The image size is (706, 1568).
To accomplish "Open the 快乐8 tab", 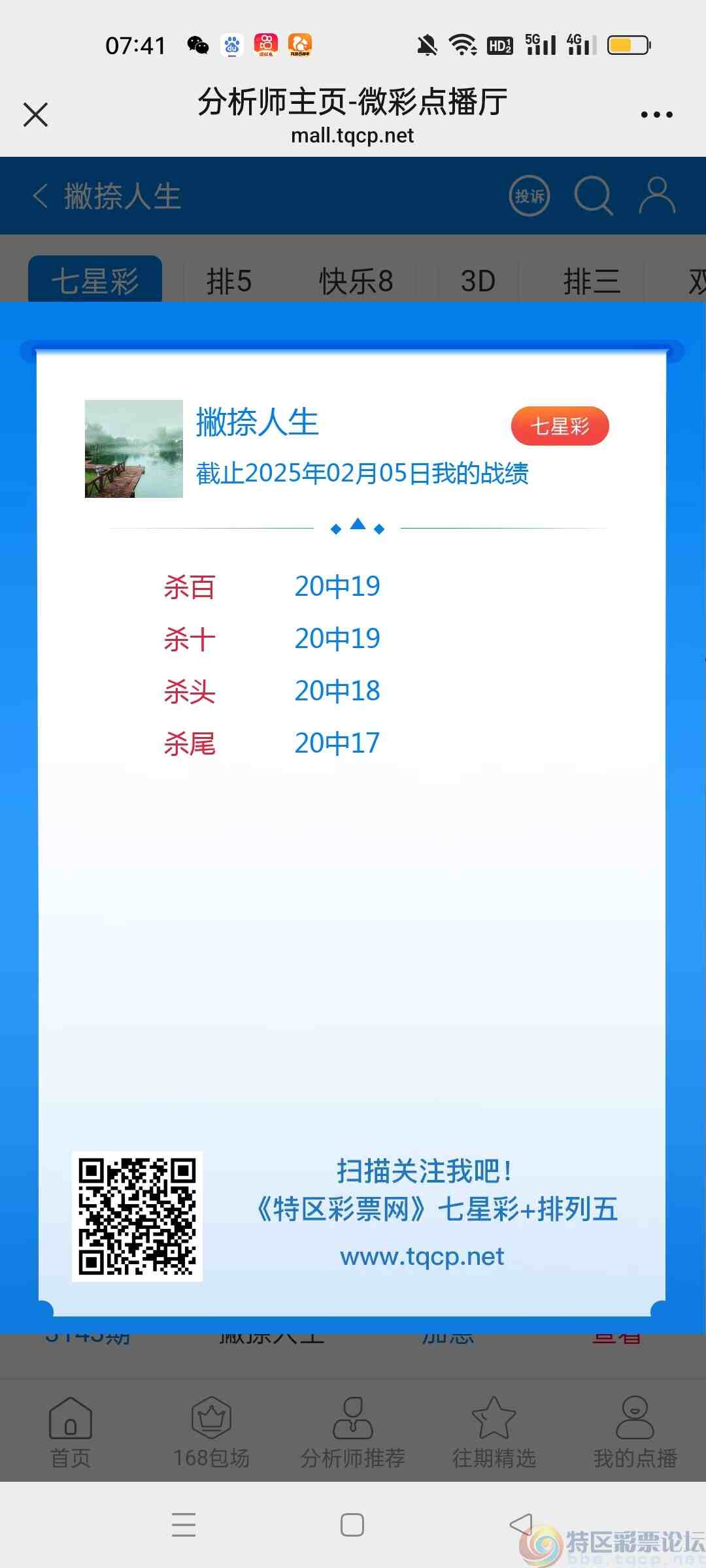I will coord(356,280).
